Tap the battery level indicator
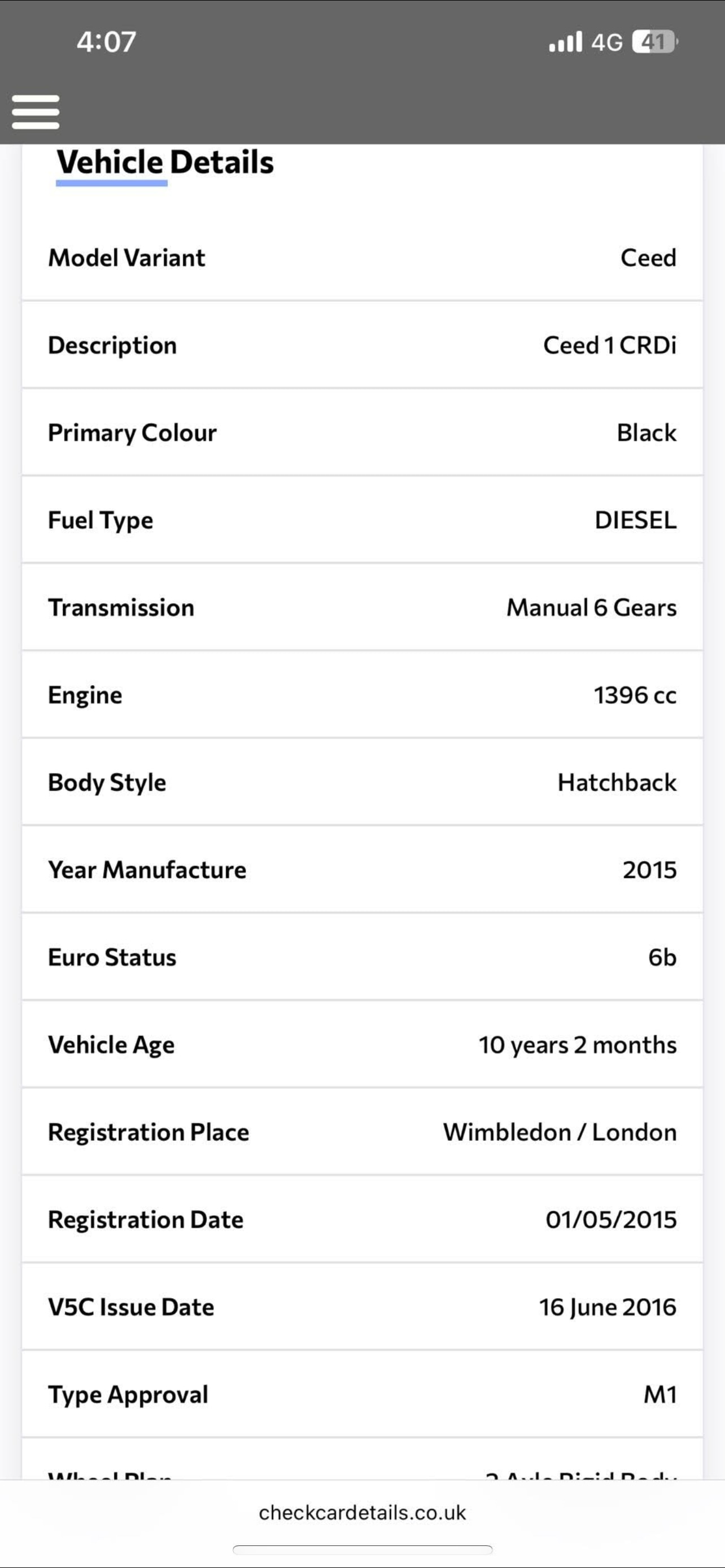This screenshot has height=1568, width=725. (x=652, y=41)
